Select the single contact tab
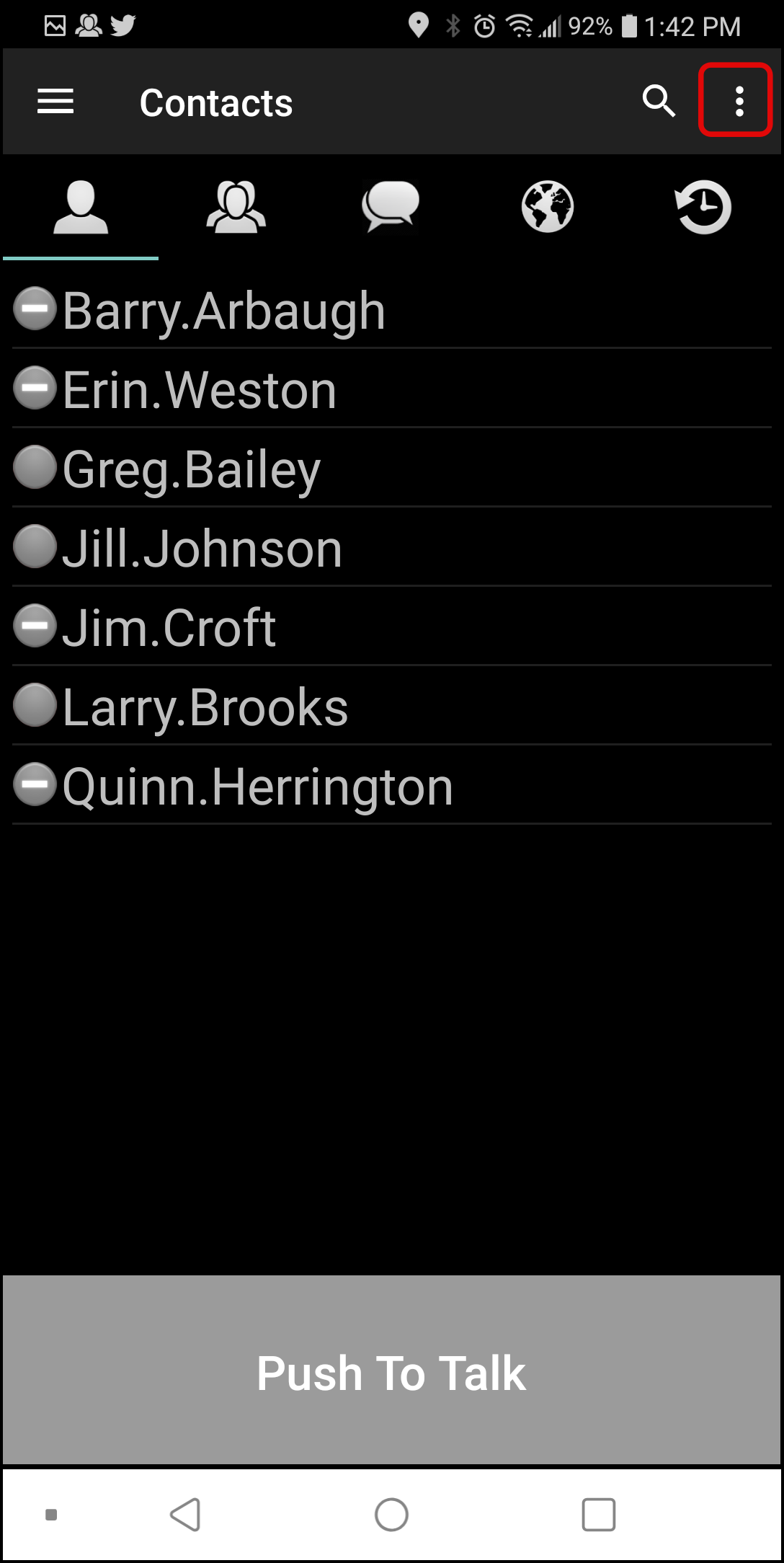Viewport: 784px width, 1563px height. tap(81, 208)
